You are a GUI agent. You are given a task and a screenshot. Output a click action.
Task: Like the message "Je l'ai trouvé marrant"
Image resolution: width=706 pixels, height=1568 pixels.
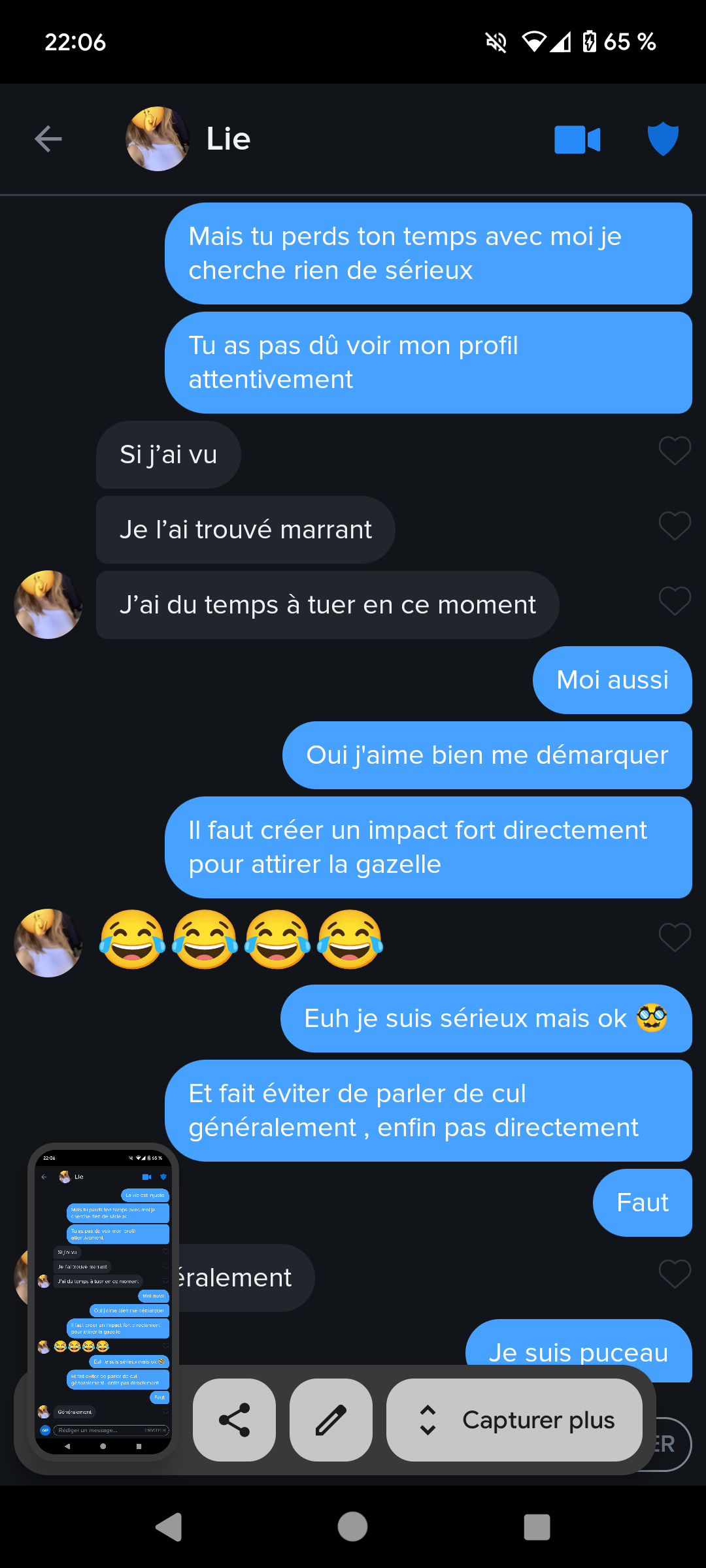[675, 526]
